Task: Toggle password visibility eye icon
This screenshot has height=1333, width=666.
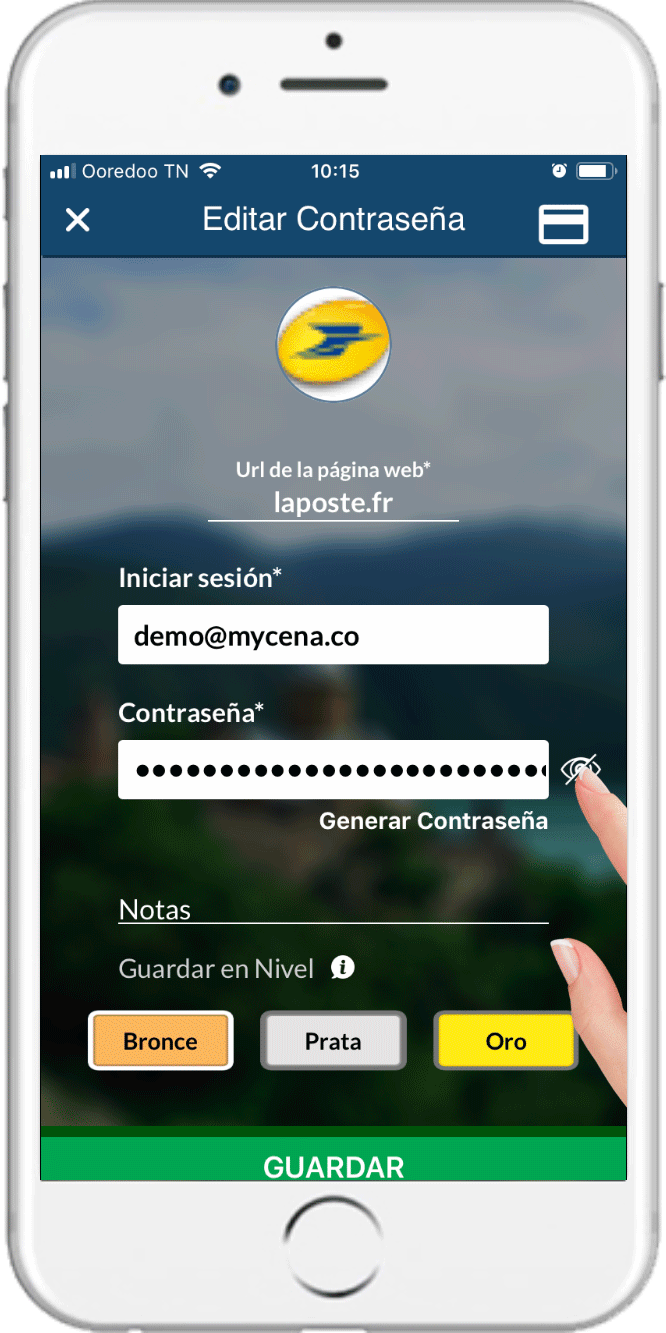Action: tap(580, 769)
